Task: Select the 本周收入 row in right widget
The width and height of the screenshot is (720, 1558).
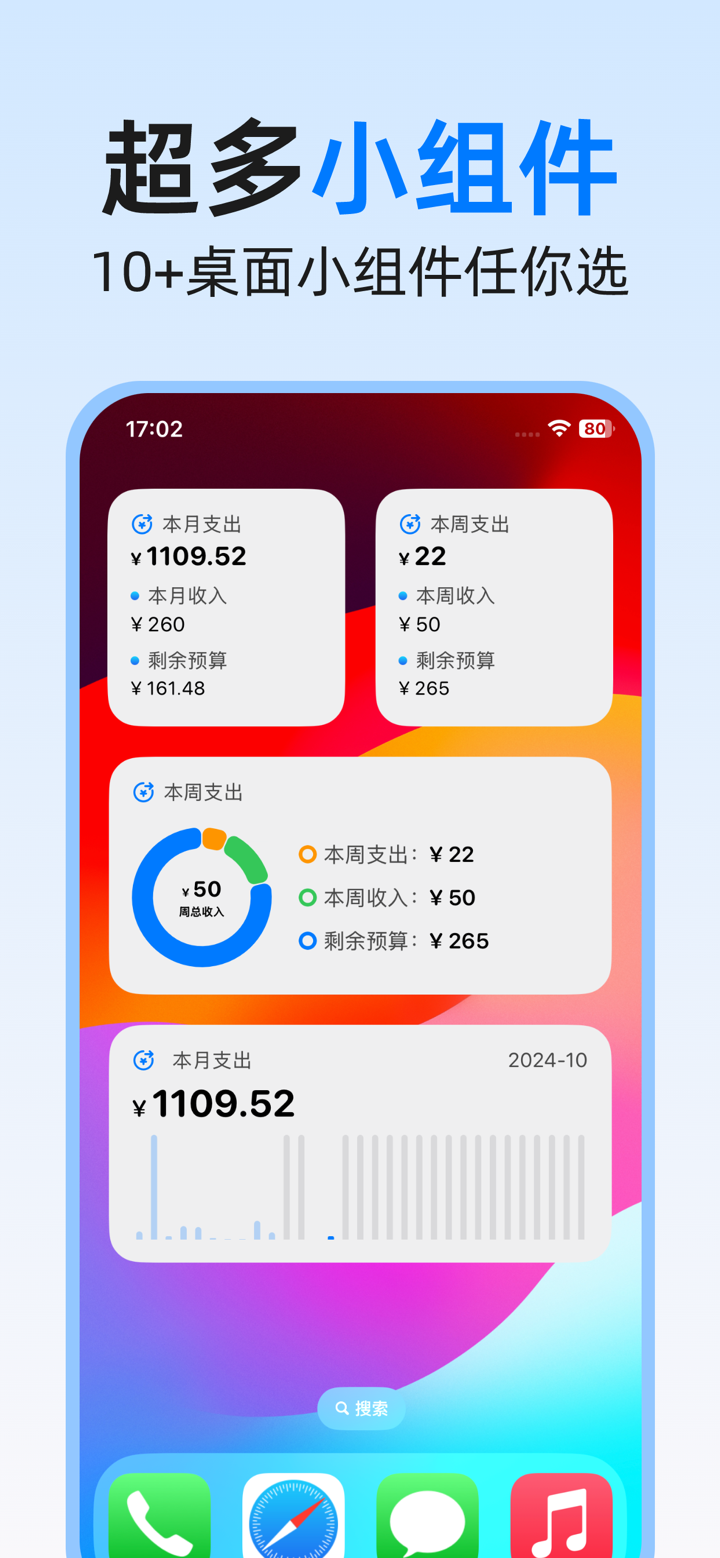Action: click(449, 596)
